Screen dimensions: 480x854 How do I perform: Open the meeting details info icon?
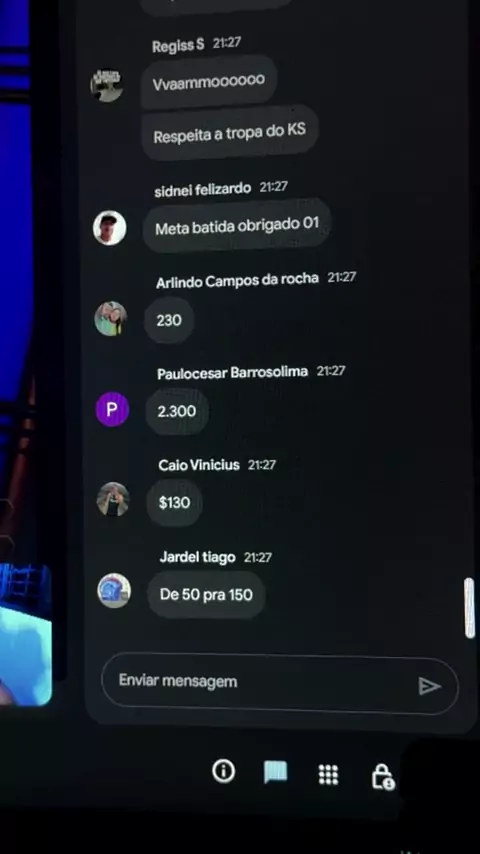(223, 771)
